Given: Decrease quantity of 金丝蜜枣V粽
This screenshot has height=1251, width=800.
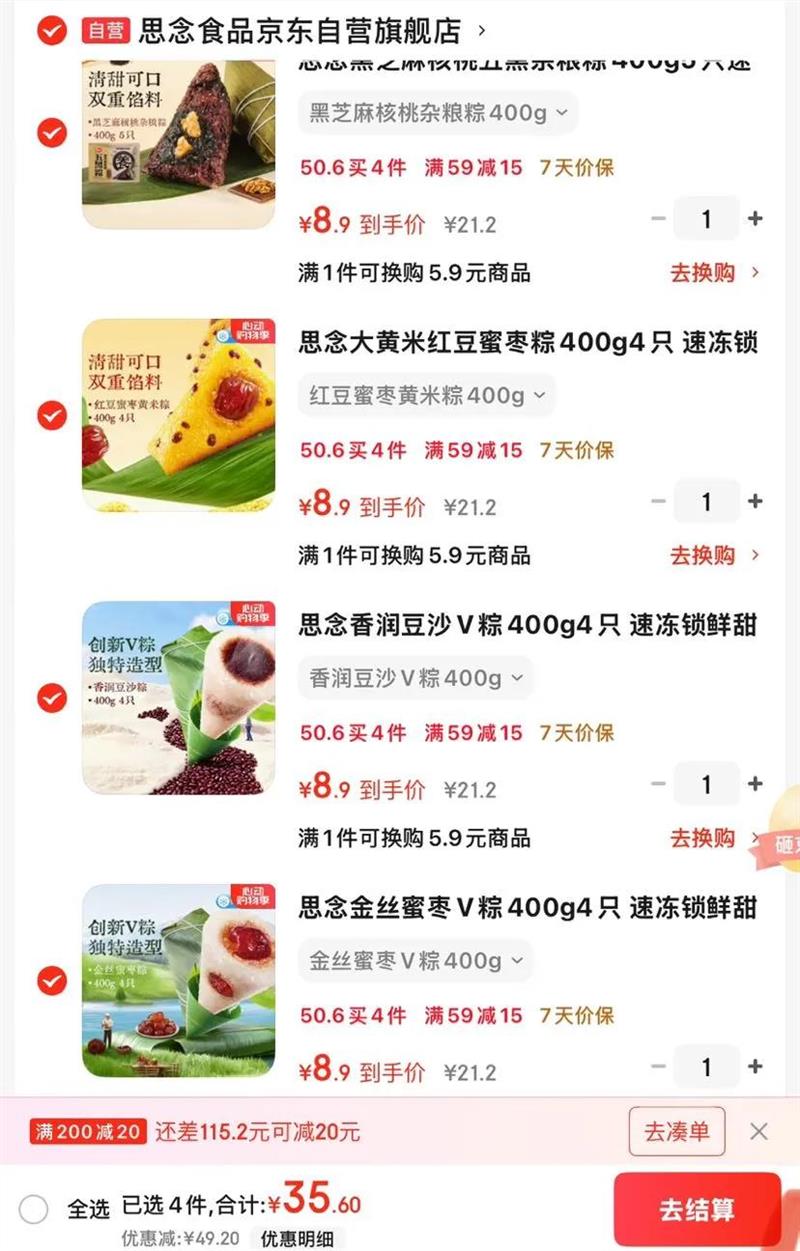Looking at the screenshot, I should tap(658, 1067).
